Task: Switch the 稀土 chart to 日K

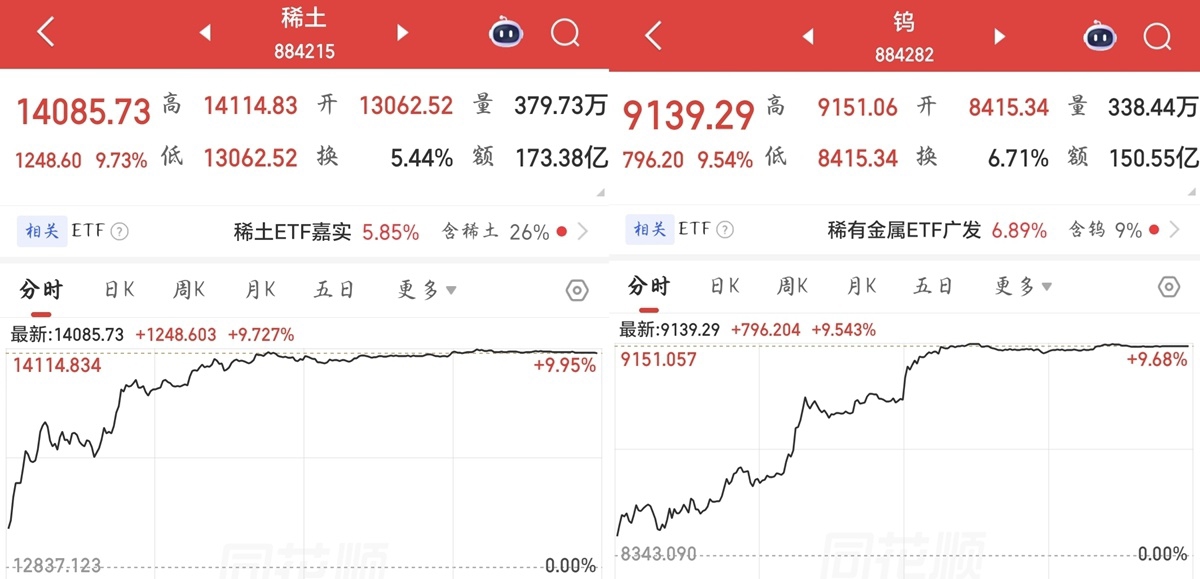Action: pos(120,290)
